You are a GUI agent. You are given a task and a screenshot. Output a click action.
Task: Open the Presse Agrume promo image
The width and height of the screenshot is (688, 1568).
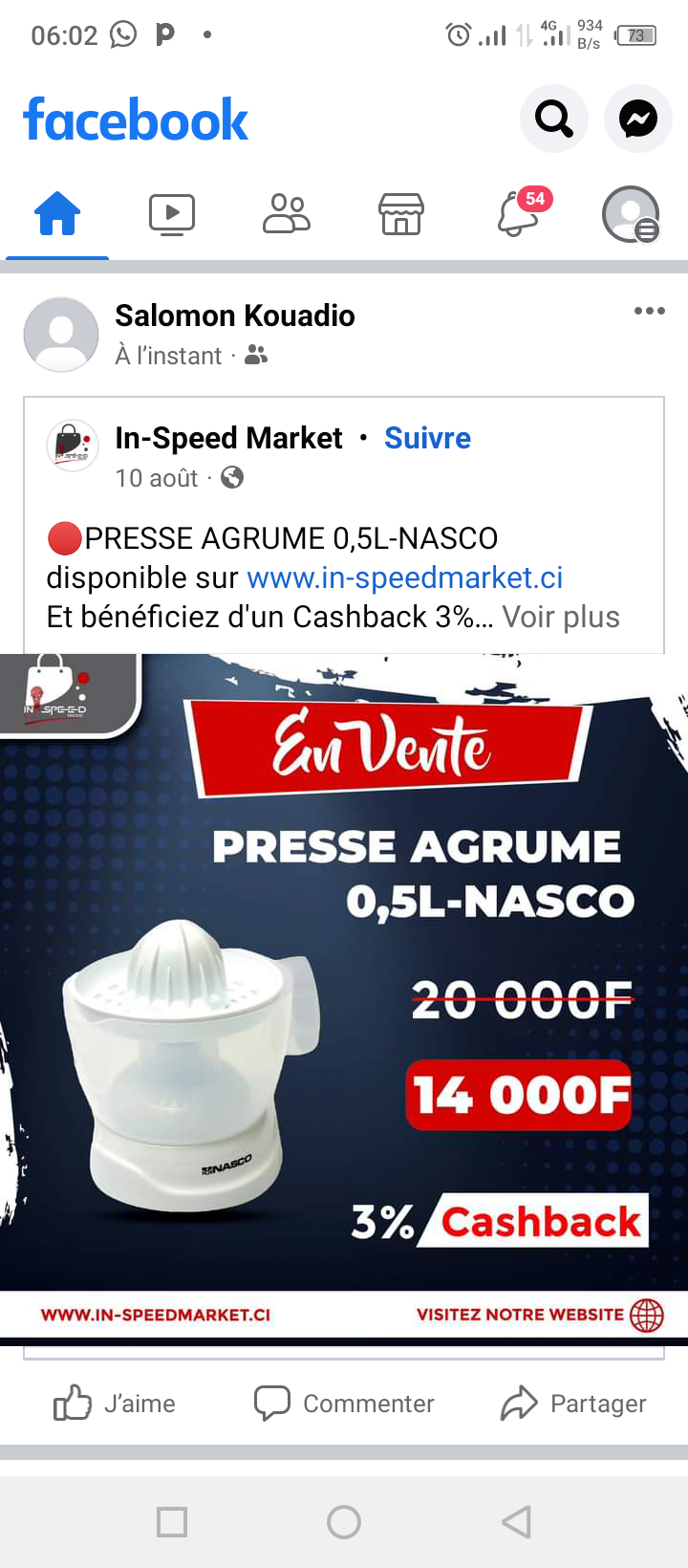[344, 994]
